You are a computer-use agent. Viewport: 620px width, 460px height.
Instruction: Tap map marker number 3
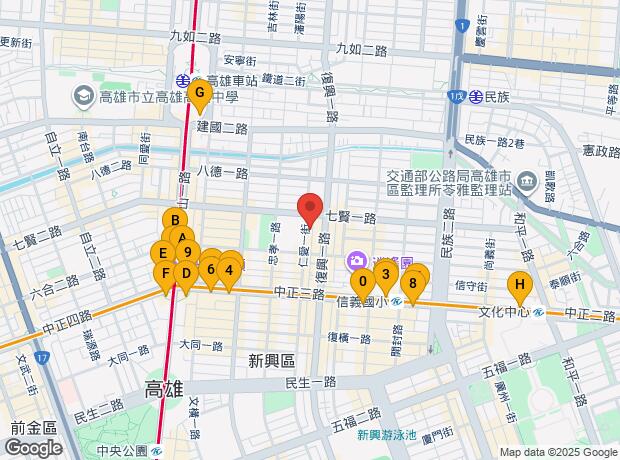384,275
